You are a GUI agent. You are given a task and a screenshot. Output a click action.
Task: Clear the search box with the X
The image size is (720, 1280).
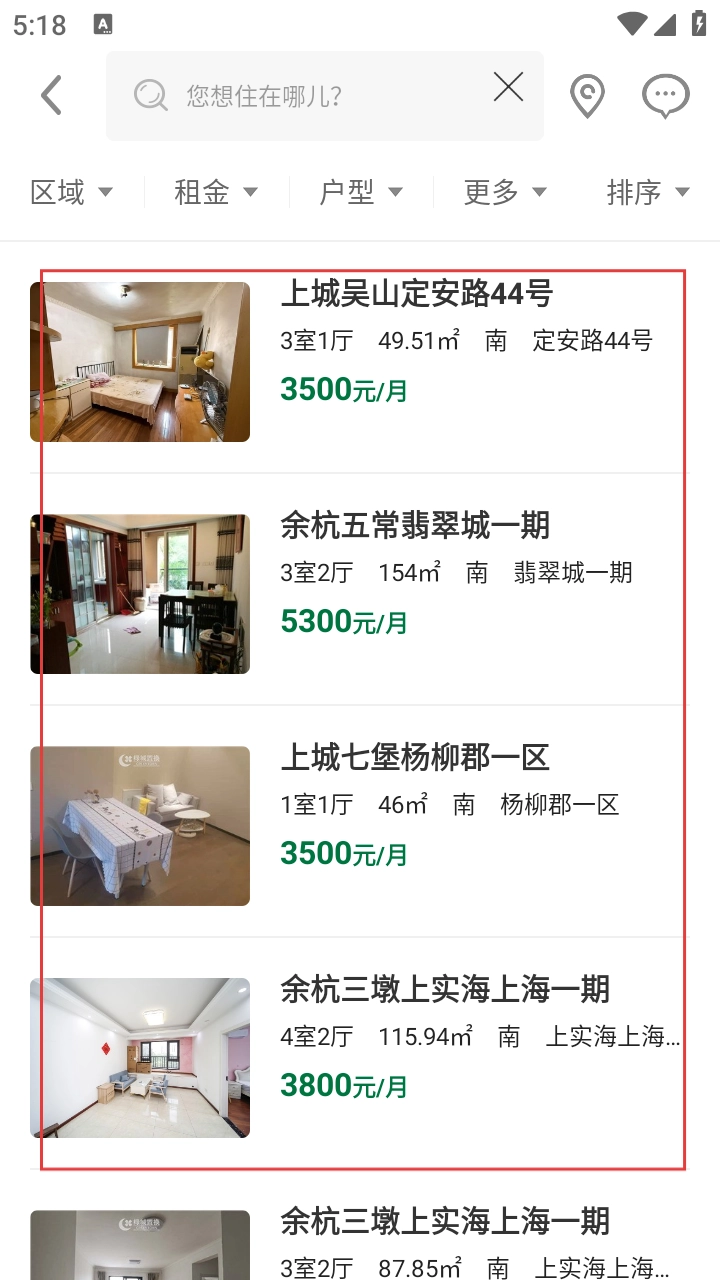click(x=508, y=89)
